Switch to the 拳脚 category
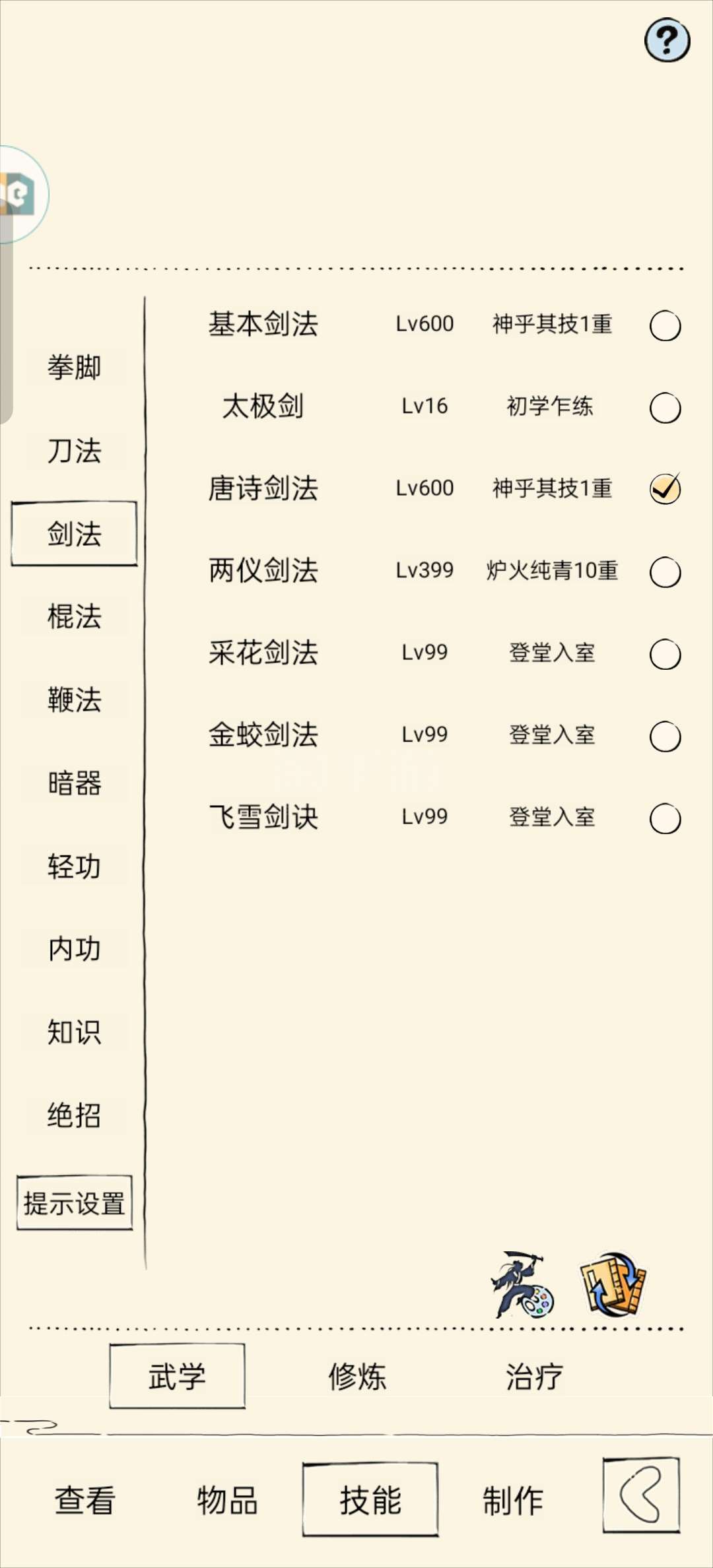This screenshot has width=713, height=1568. pyautogui.click(x=74, y=367)
